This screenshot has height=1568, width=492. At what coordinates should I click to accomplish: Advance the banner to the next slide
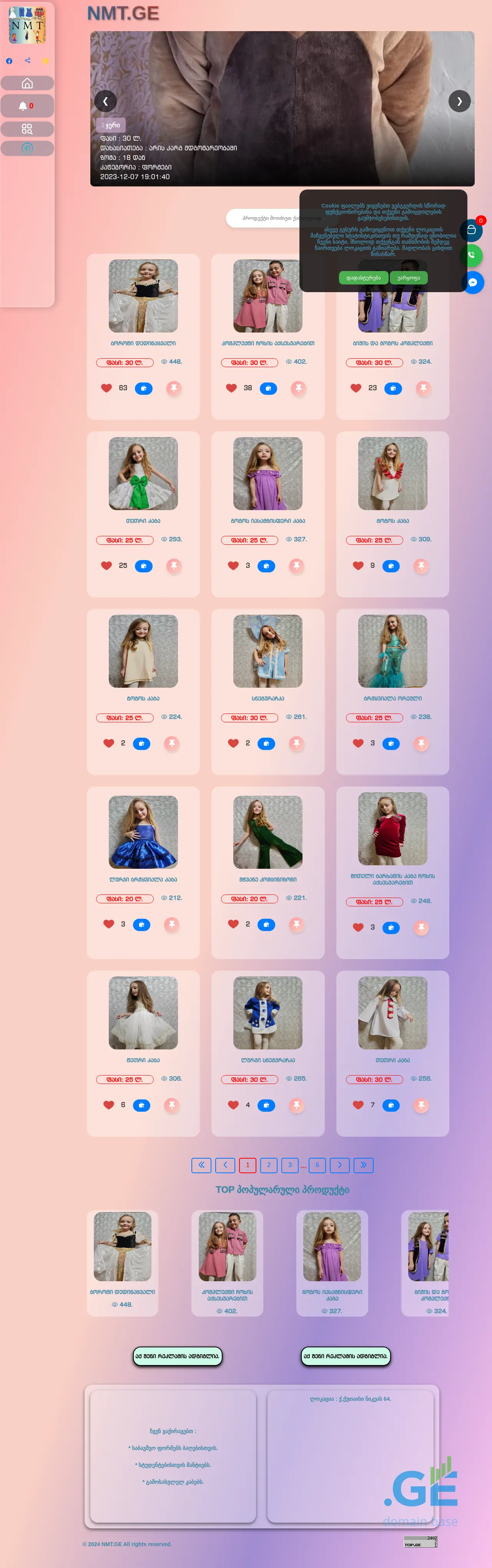(x=459, y=101)
